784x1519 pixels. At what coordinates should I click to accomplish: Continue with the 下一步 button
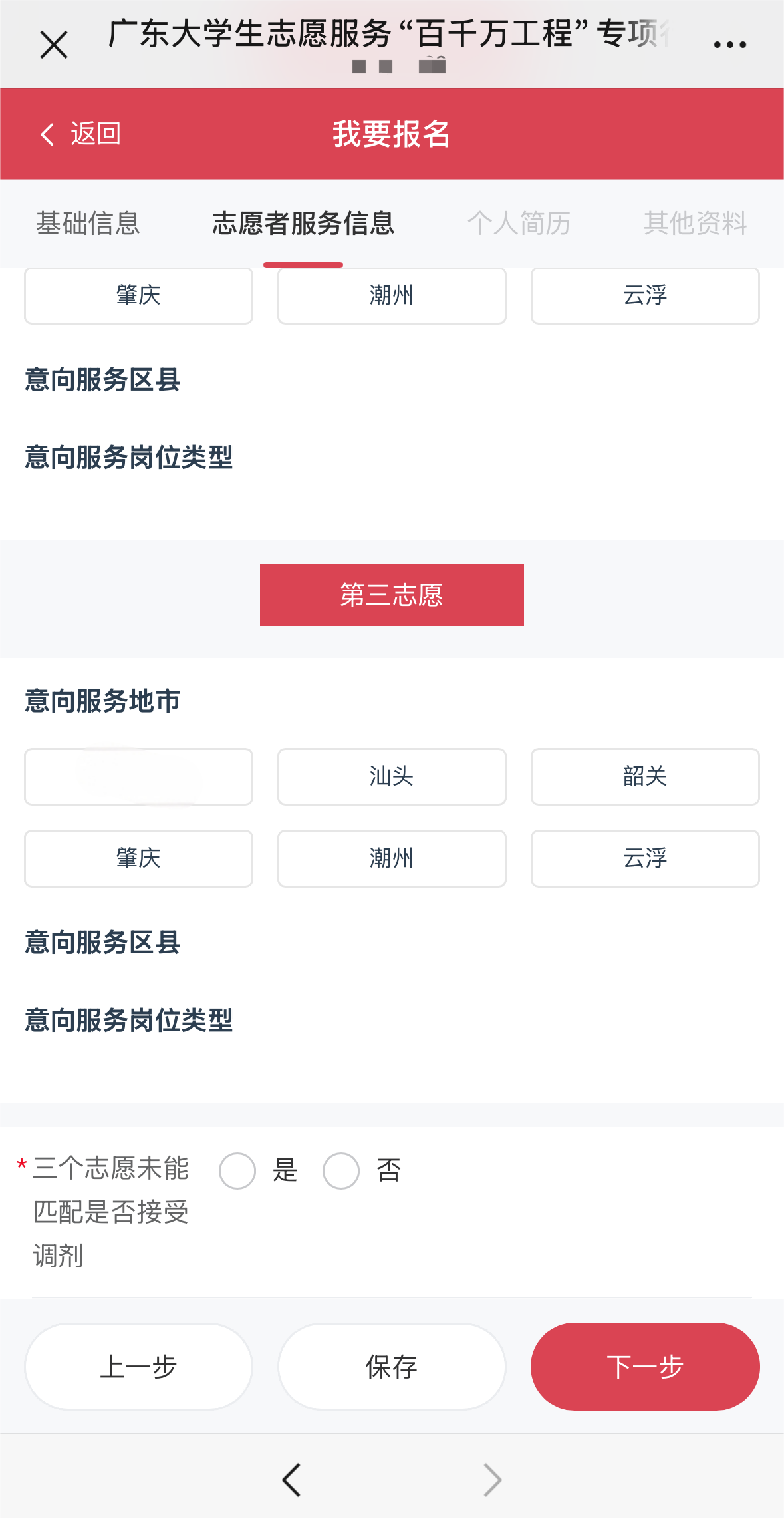[x=645, y=1367]
